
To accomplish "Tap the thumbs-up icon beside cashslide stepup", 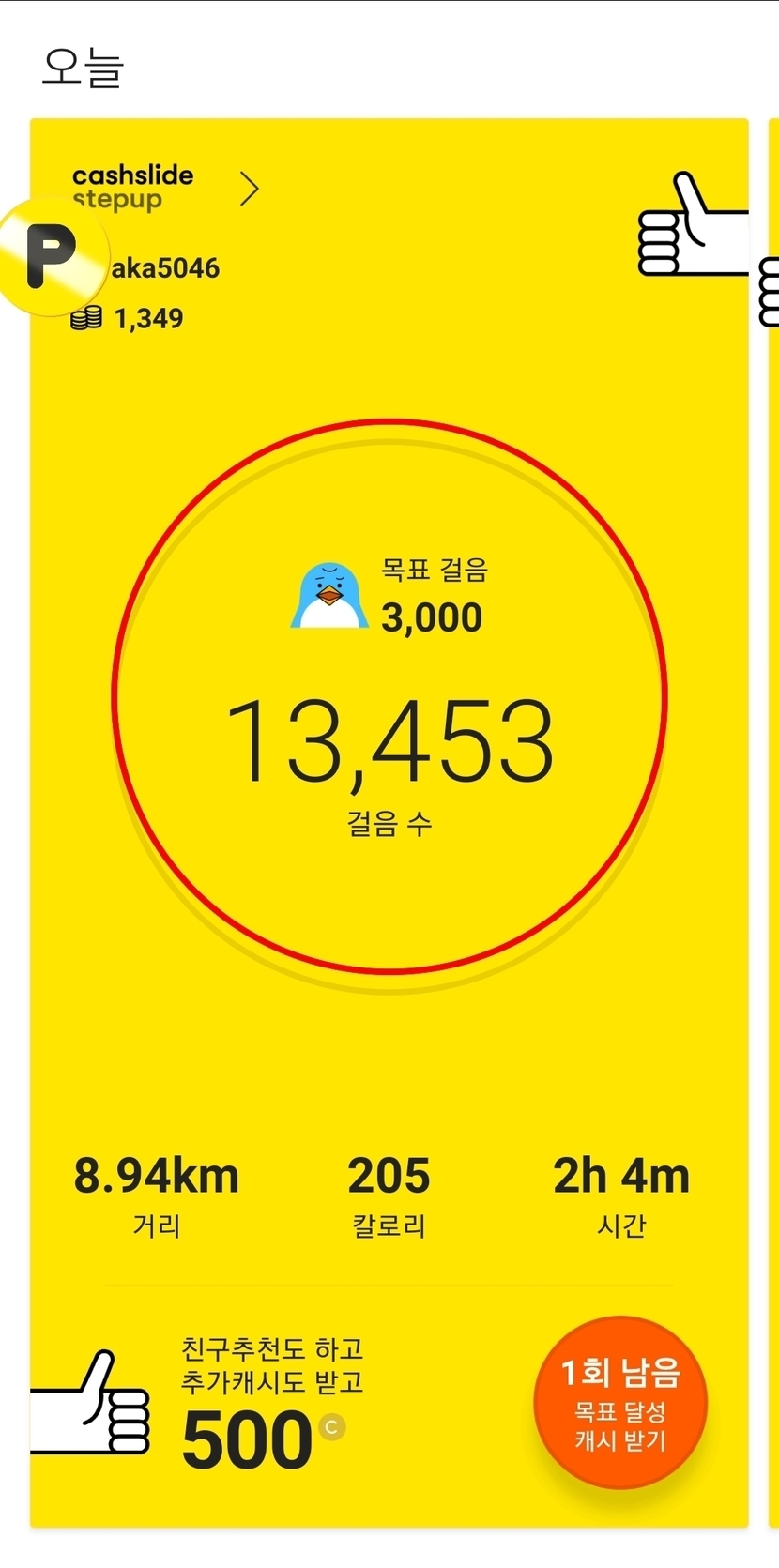I will pyautogui.click(x=690, y=226).
